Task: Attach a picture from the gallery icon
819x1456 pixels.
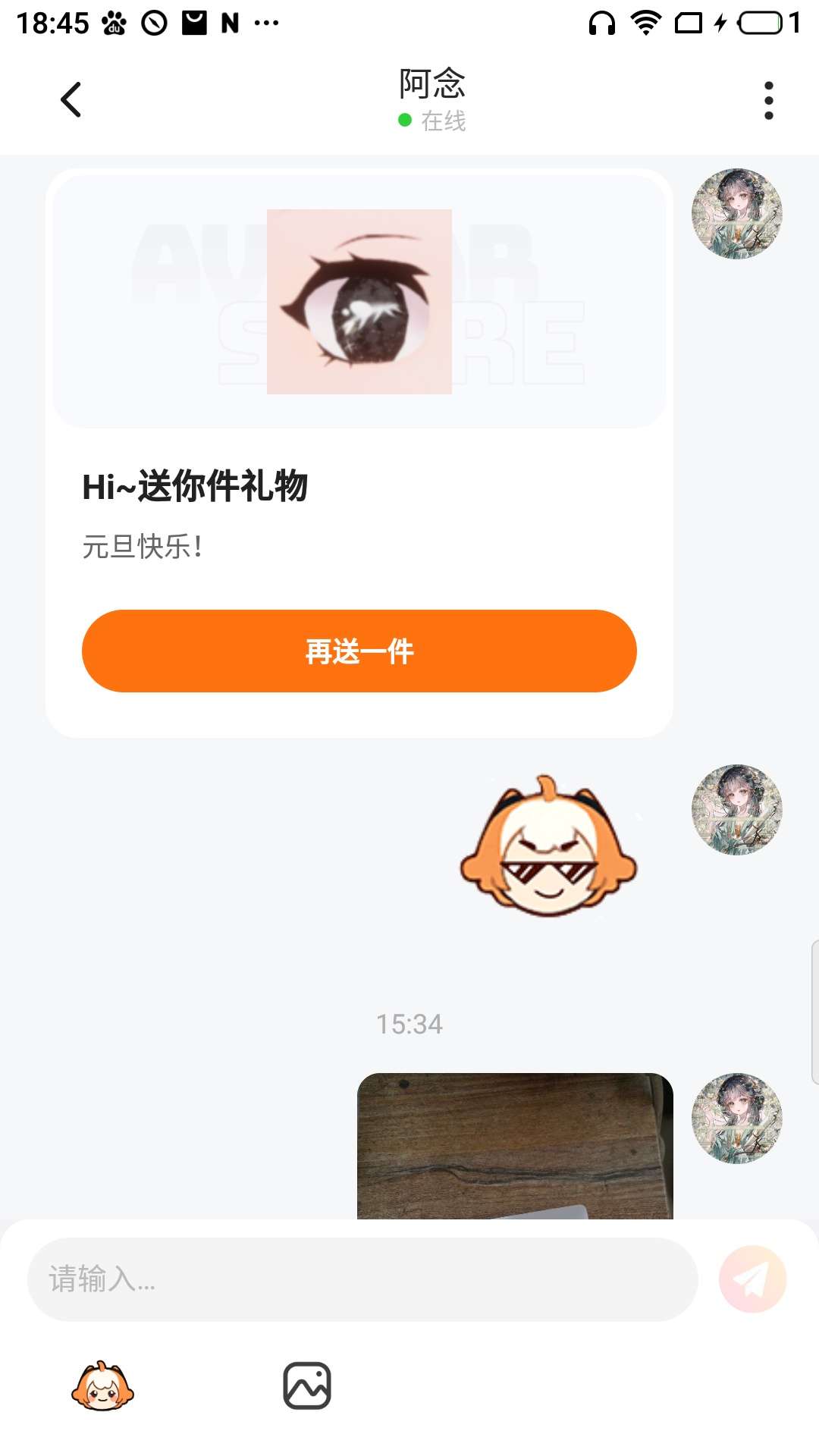Action: 307,1386
